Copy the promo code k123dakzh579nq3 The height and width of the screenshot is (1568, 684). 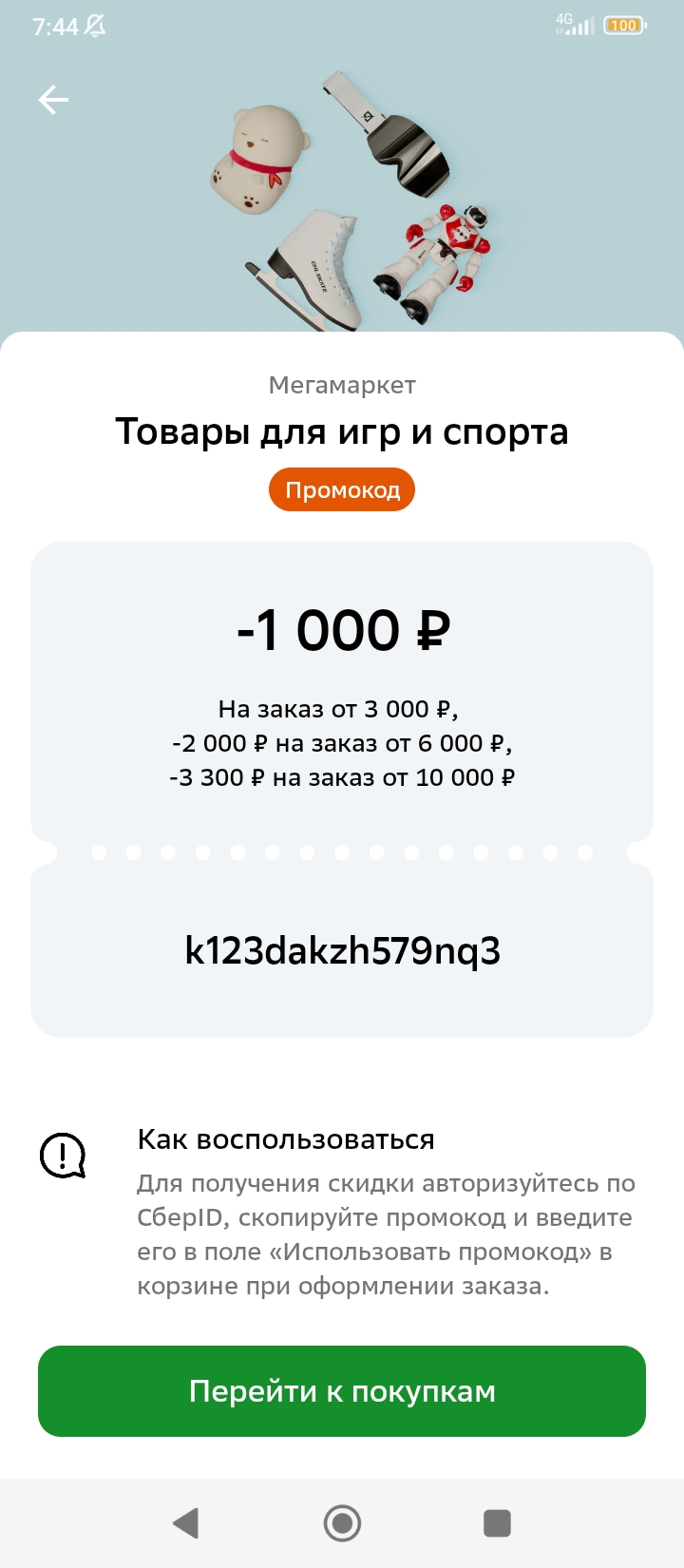tap(342, 950)
